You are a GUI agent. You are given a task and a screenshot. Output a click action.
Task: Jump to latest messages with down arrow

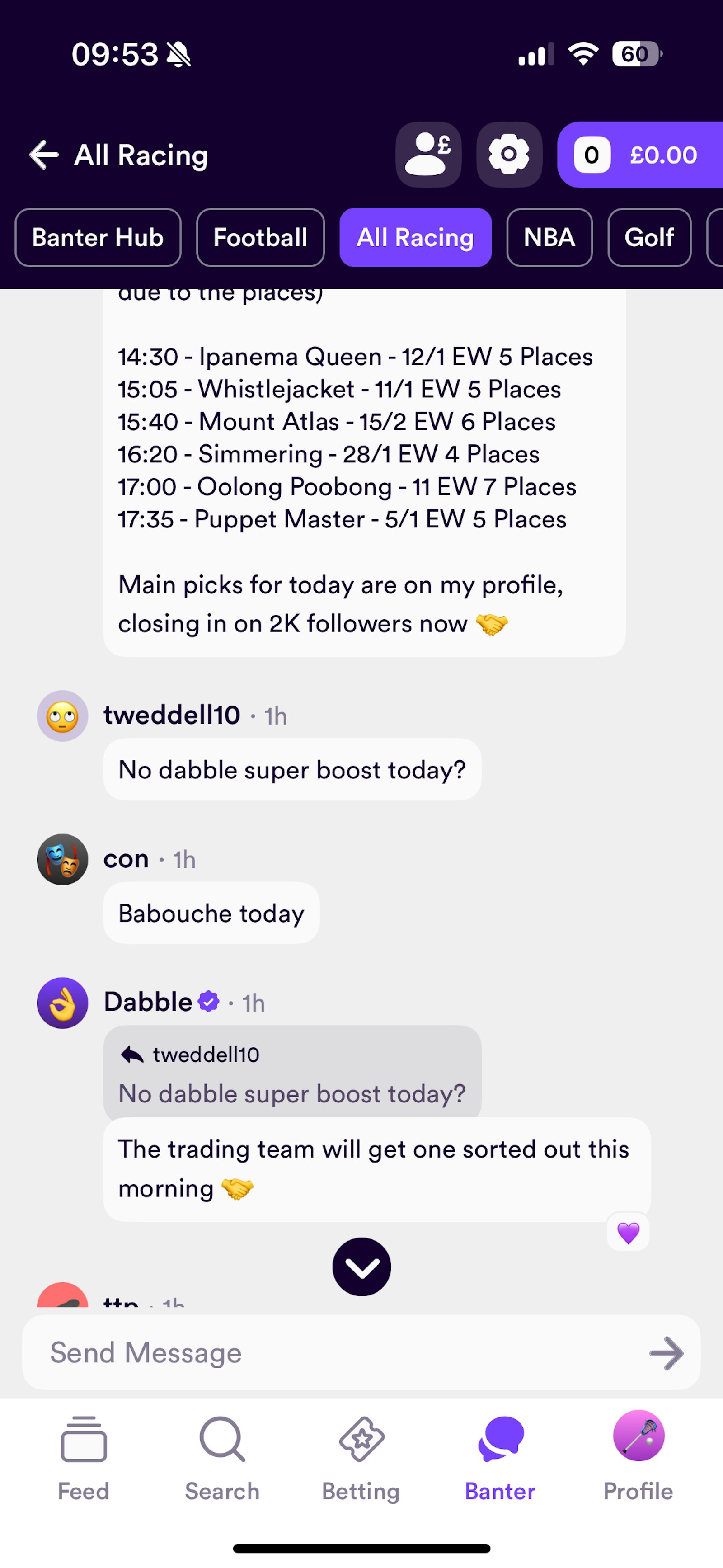361,1267
